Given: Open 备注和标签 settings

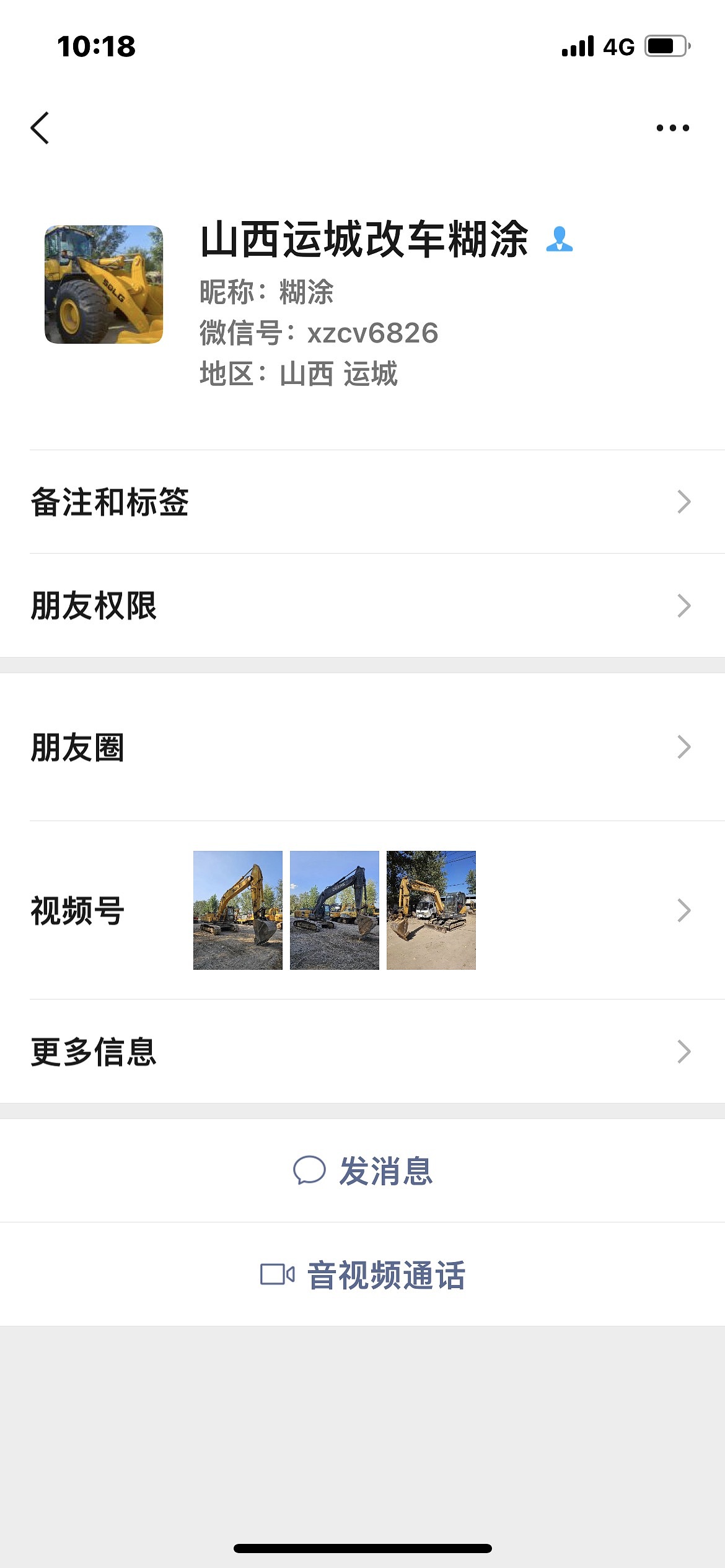Looking at the screenshot, I should (x=362, y=502).
